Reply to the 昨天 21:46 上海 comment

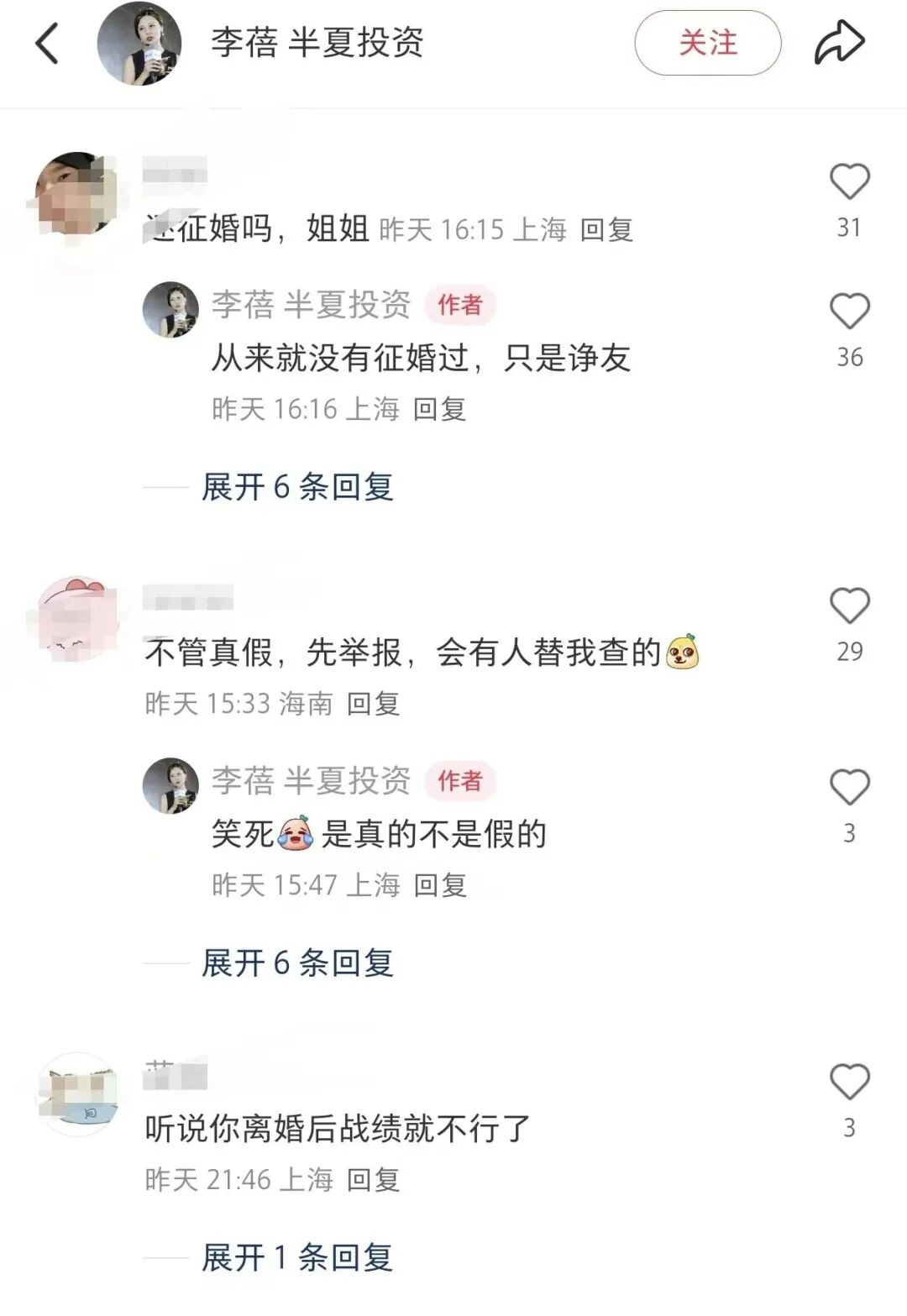click(x=373, y=1179)
